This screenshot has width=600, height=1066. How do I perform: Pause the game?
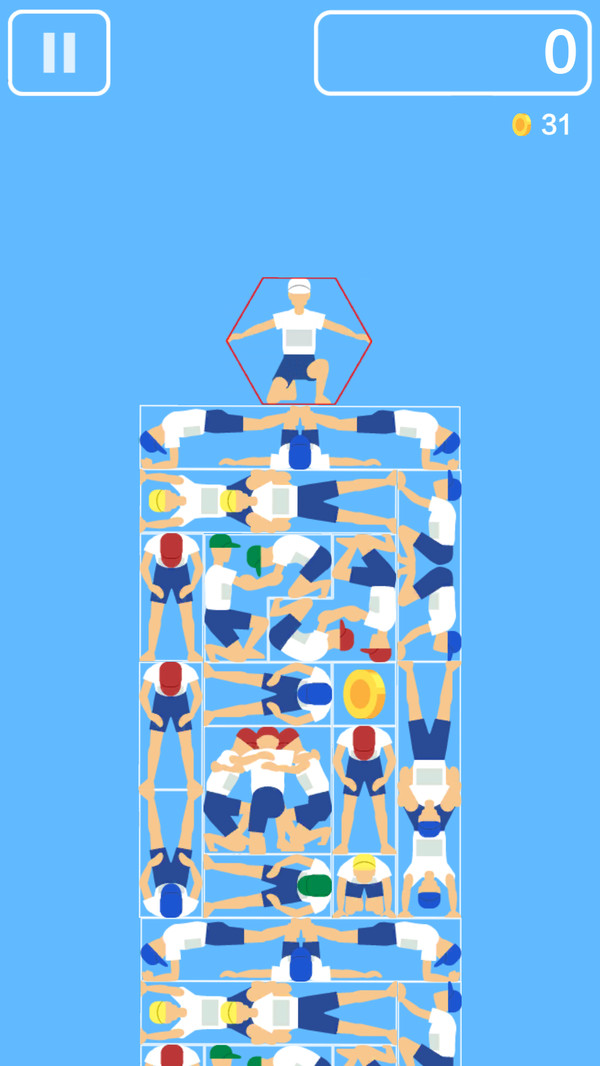59,53
